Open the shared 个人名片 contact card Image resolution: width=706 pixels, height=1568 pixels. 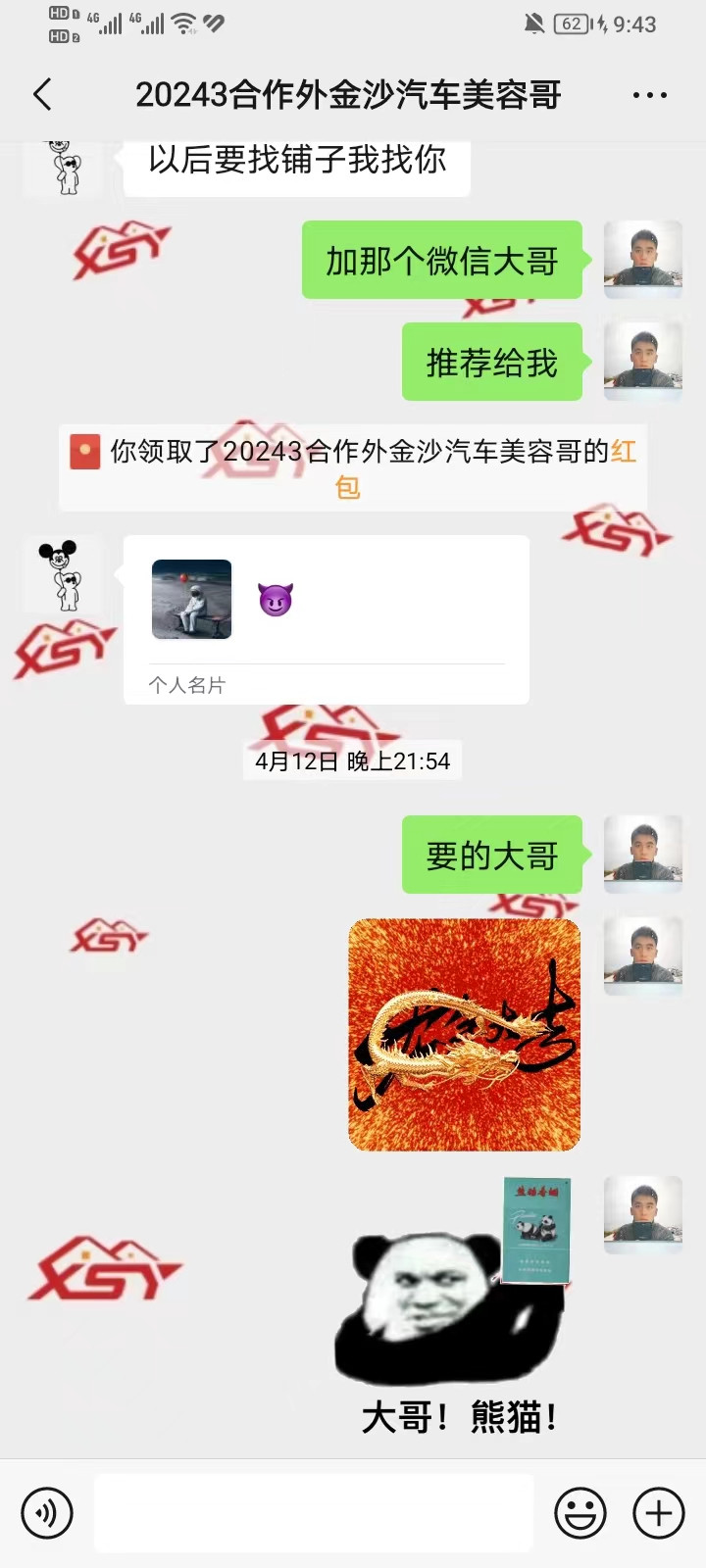pyautogui.click(x=326, y=618)
